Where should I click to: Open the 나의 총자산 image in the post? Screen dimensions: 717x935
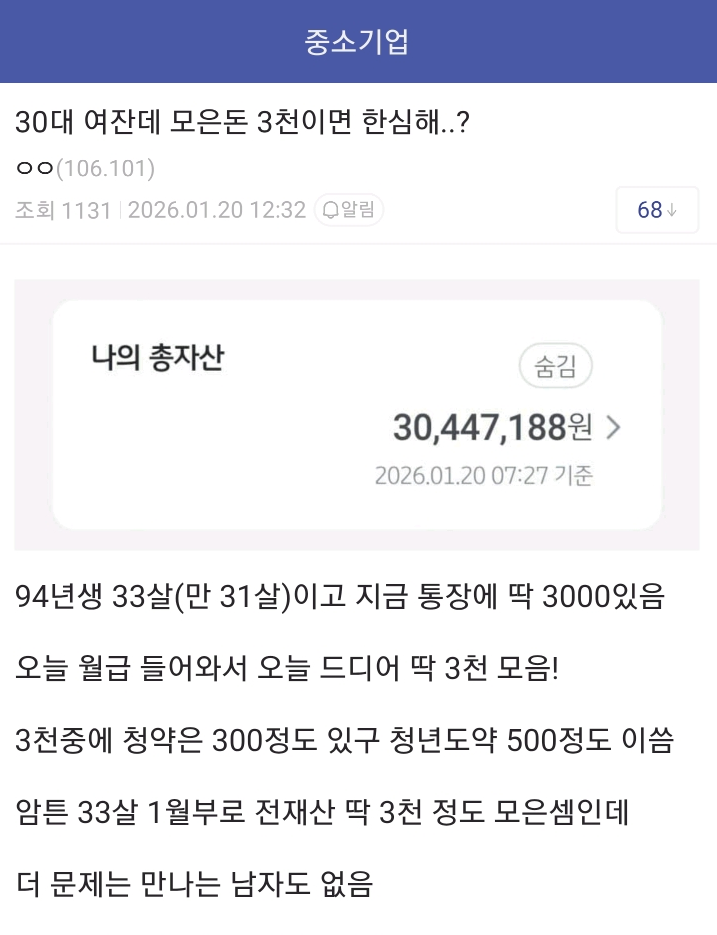pos(357,414)
